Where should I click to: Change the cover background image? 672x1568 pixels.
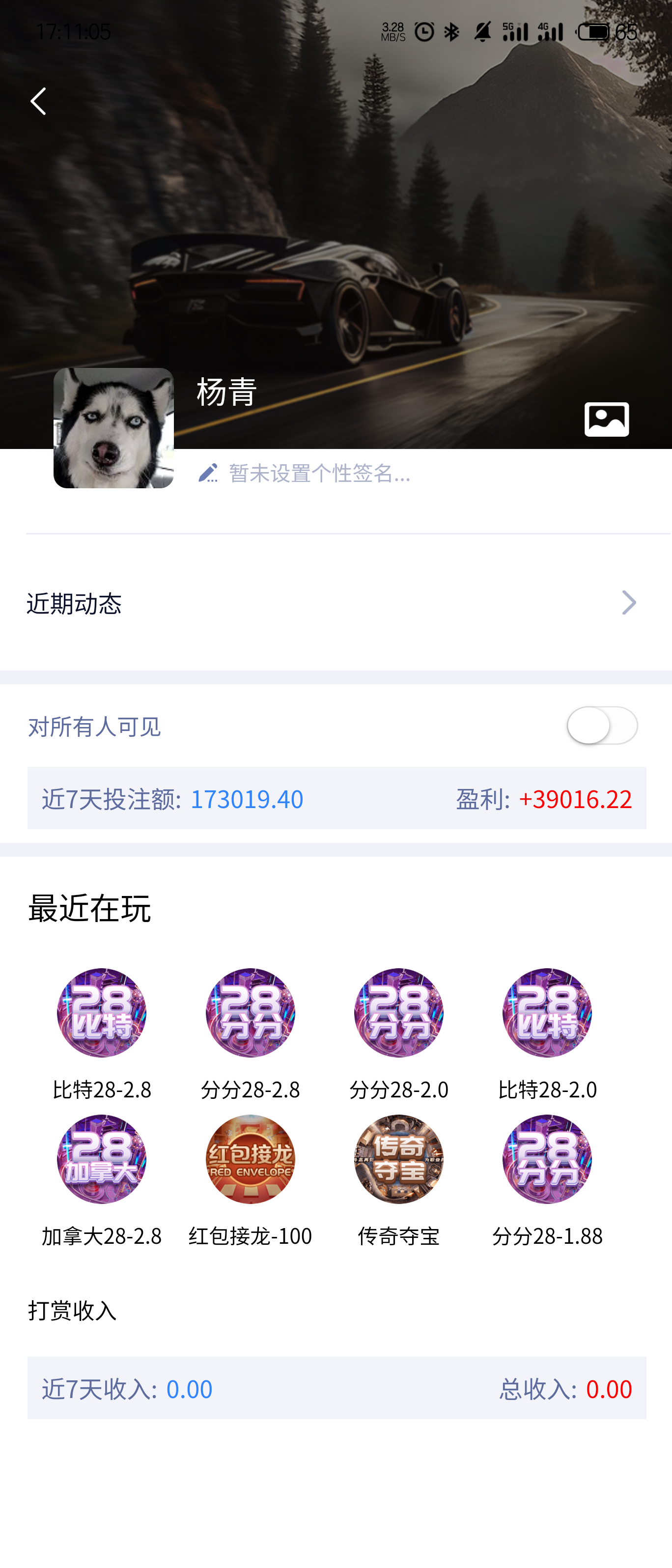click(606, 420)
